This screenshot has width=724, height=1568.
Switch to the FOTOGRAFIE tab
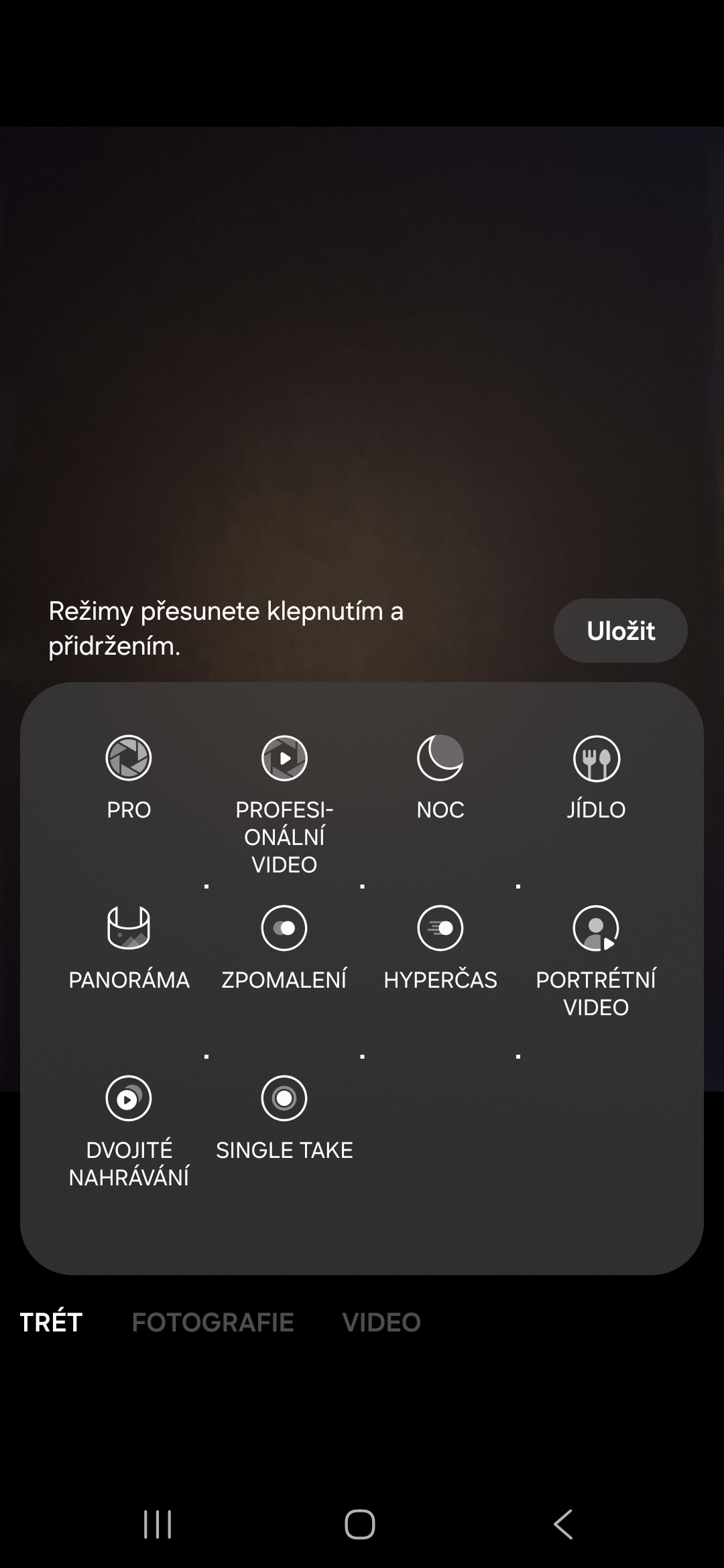pyautogui.click(x=213, y=1322)
